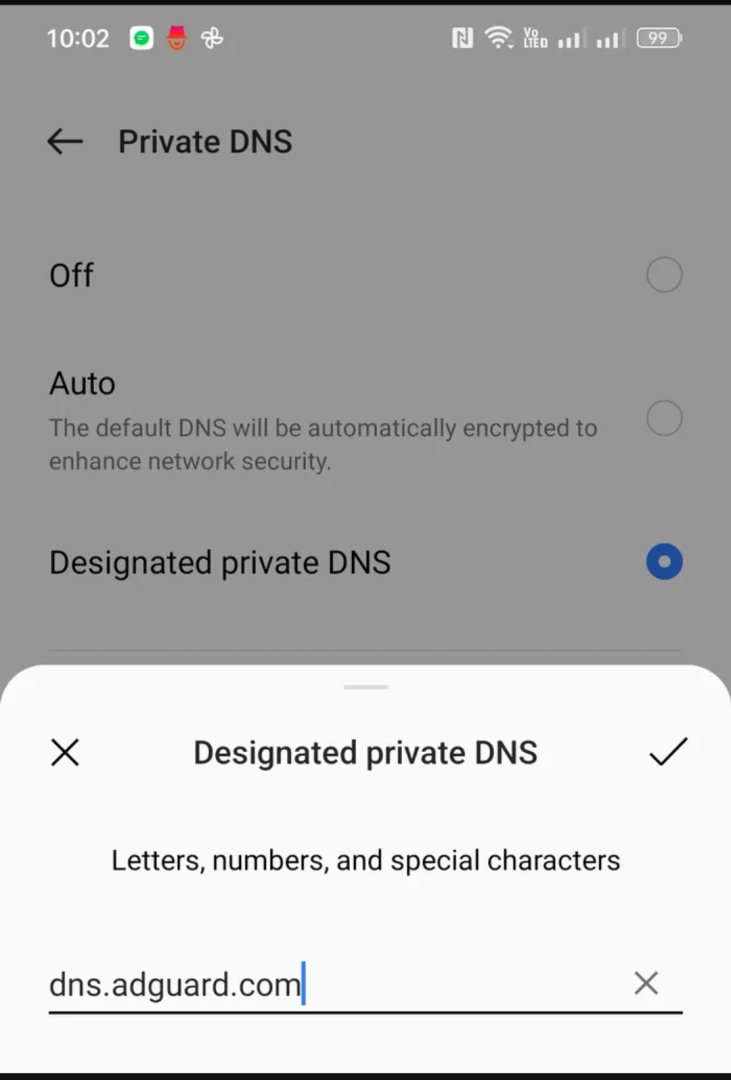The height and width of the screenshot is (1080, 731).
Task: Close the Designated private DNS sheet
Action: (65, 753)
